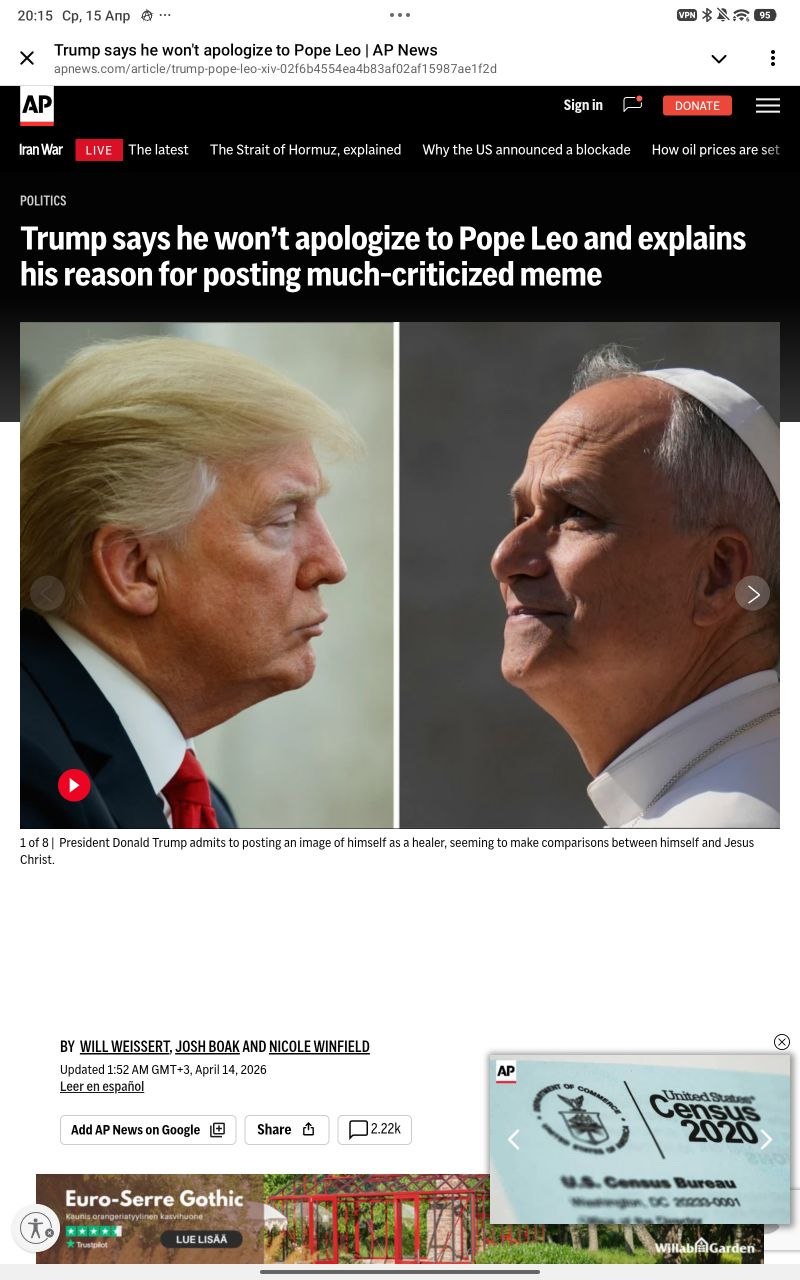The image size is (800, 1280).
Task: Show next photo in gallery
Action: pyautogui.click(x=752, y=593)
